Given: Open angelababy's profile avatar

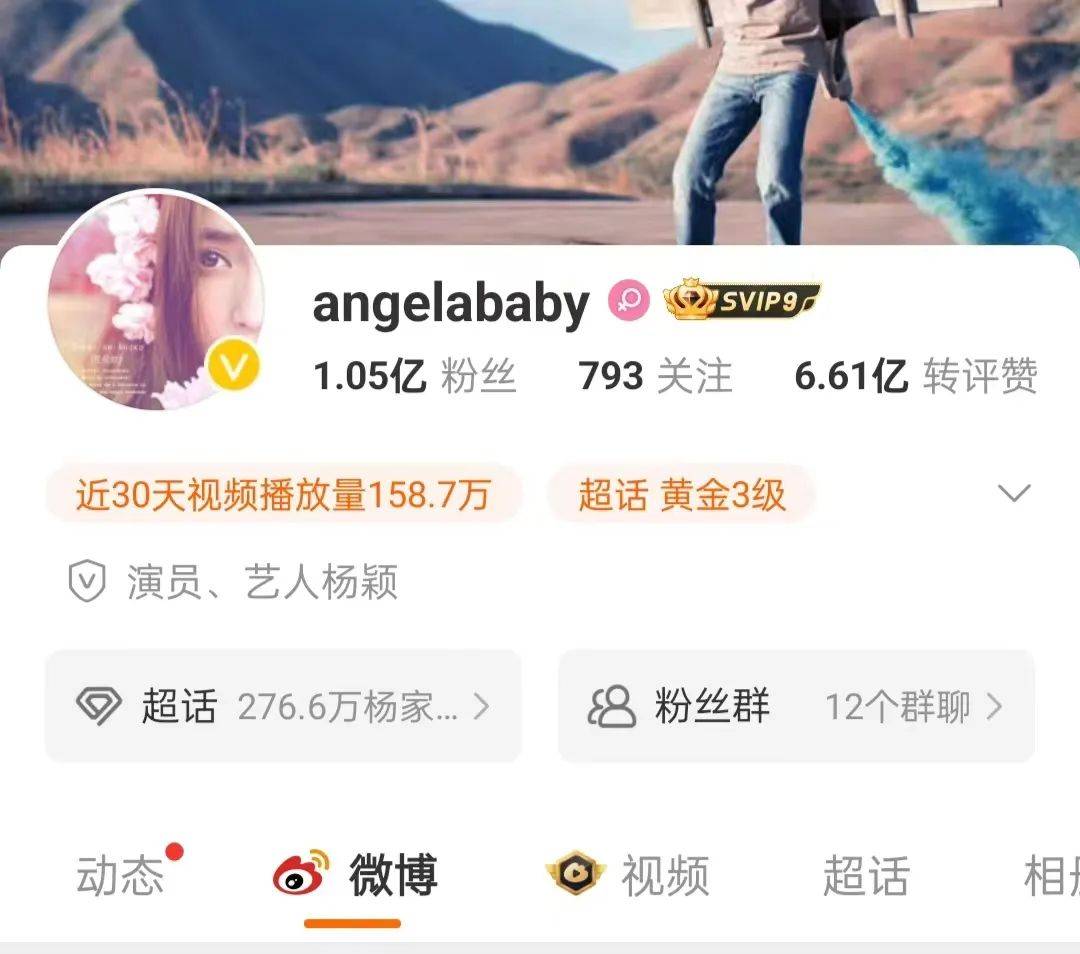Looking at the screenshot, I should pyautogui.click(x=154, y=301).
